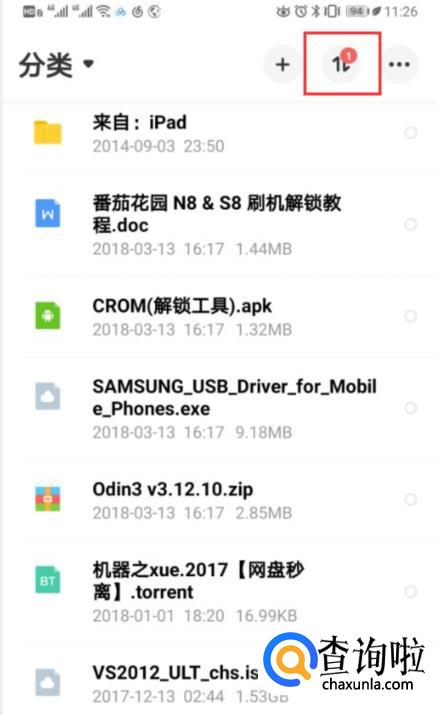Select the checkbox for the torrent file
Image resolution: width=437 pixels, height=715 pixels.
[x=411, y=591]
